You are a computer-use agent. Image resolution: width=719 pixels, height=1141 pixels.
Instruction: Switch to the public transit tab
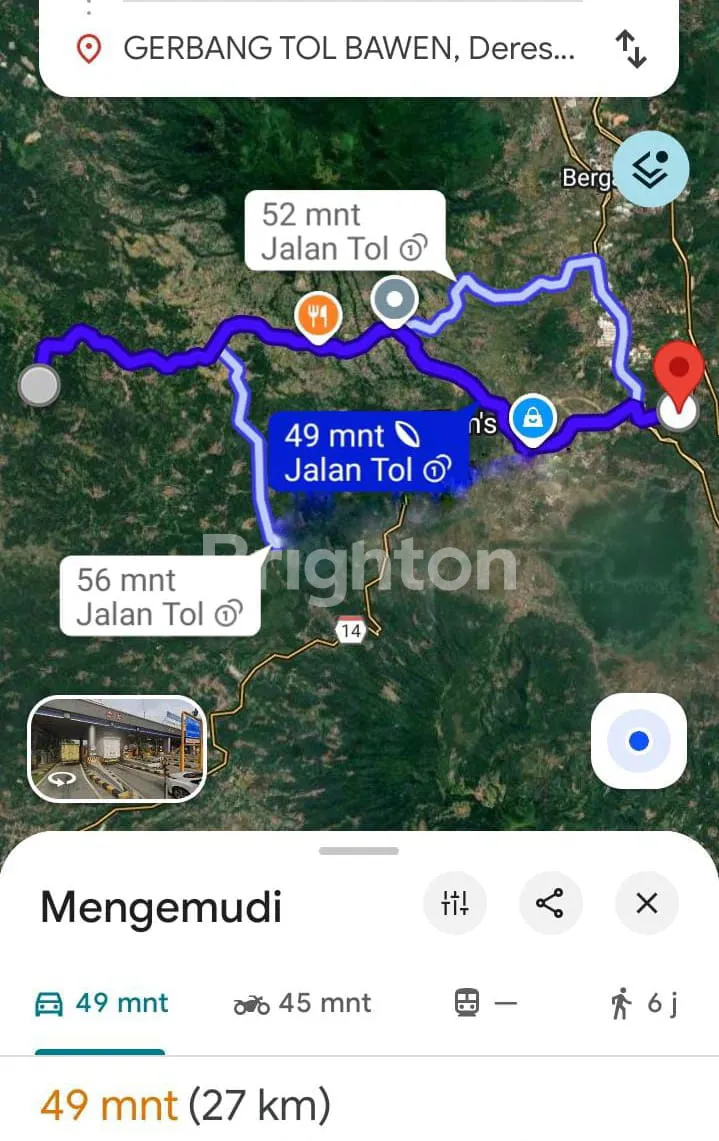pos(485,1003)
